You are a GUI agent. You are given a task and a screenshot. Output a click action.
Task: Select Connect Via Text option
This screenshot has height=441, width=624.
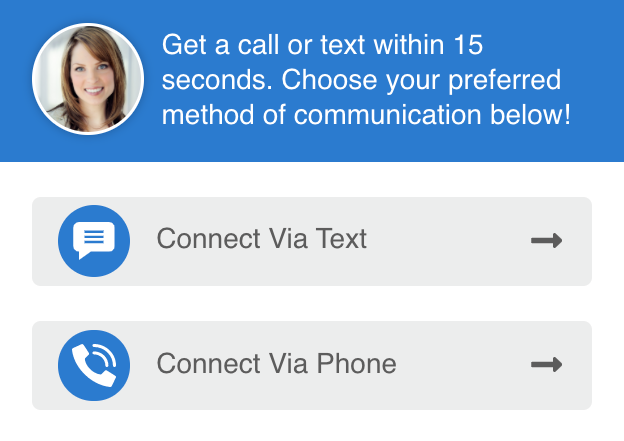[x=311, y=241]
